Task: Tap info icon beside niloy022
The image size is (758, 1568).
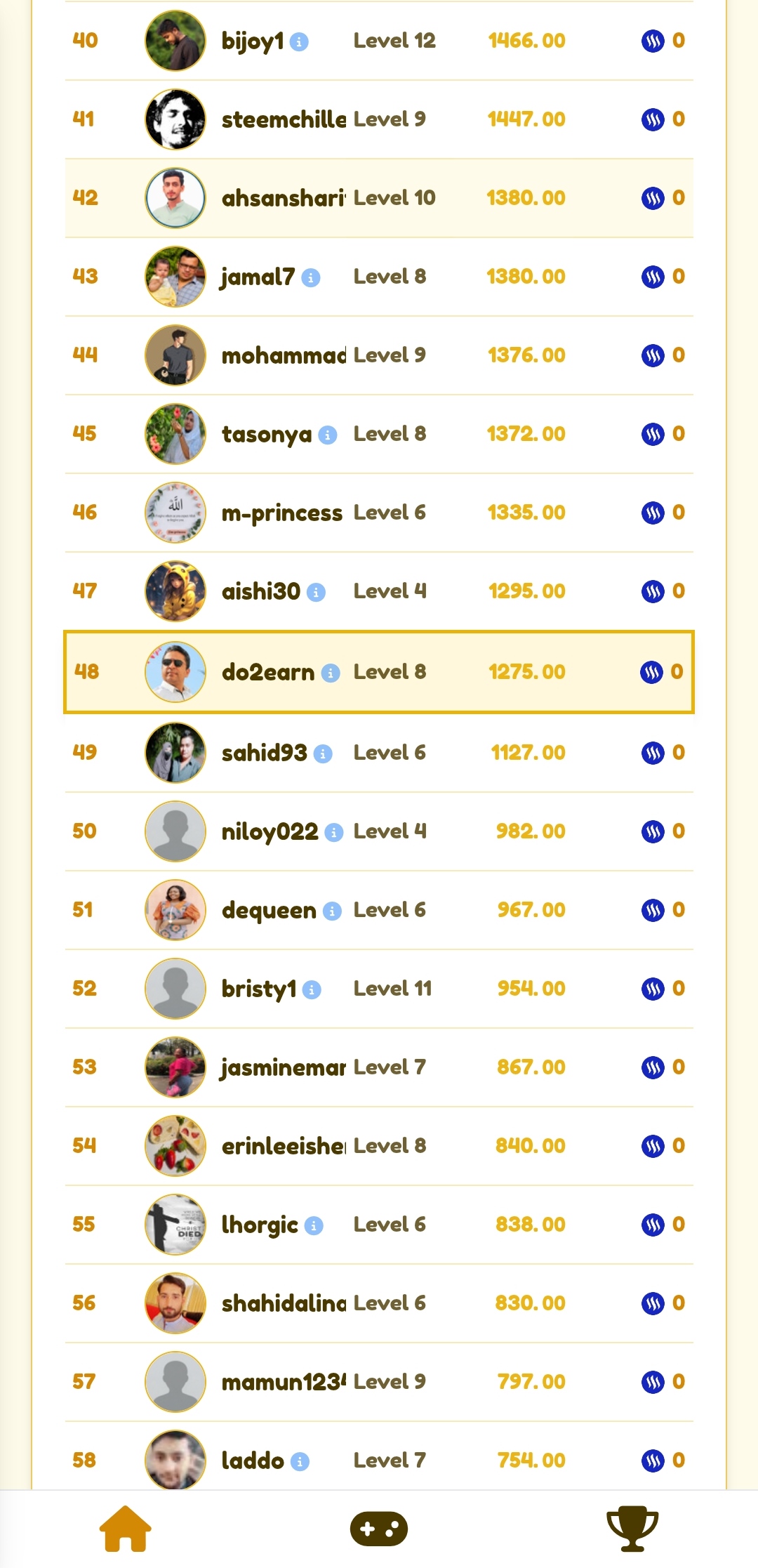Action: [334, 833]
